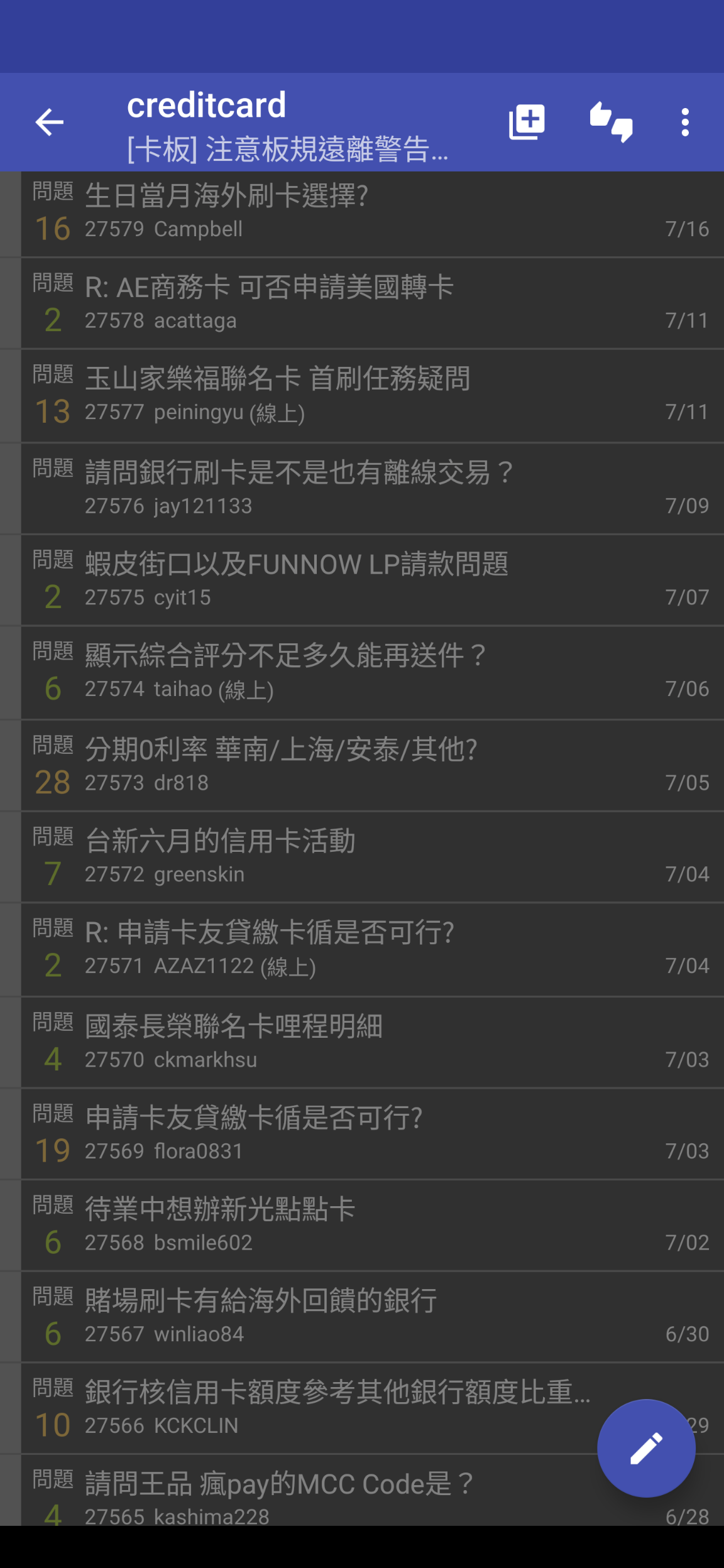Image resolution: width=724 pixels, height=1568 pixels.
Task: Open post 27567 by winliao84
Action: pyautogui.click(x=373, y=1317)
